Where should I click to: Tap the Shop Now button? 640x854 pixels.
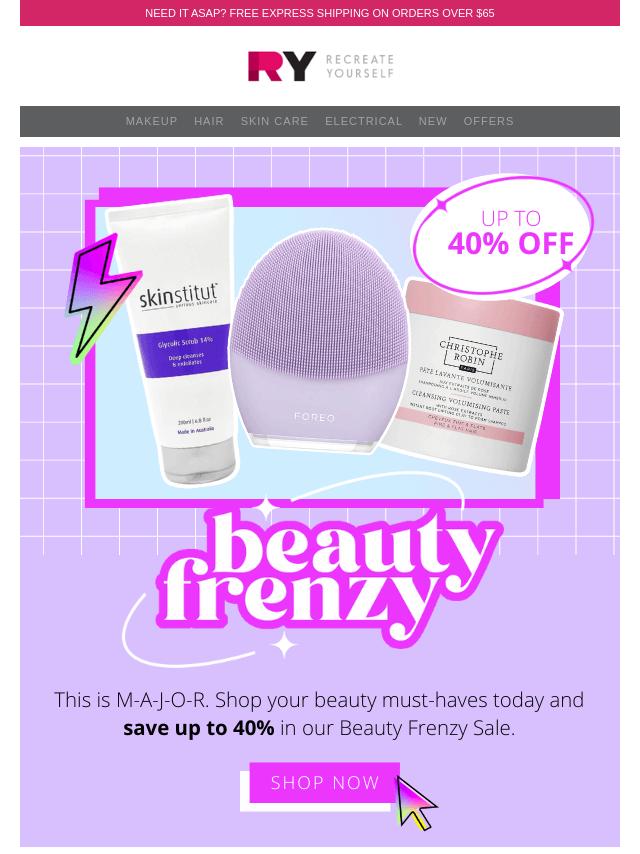325,783
